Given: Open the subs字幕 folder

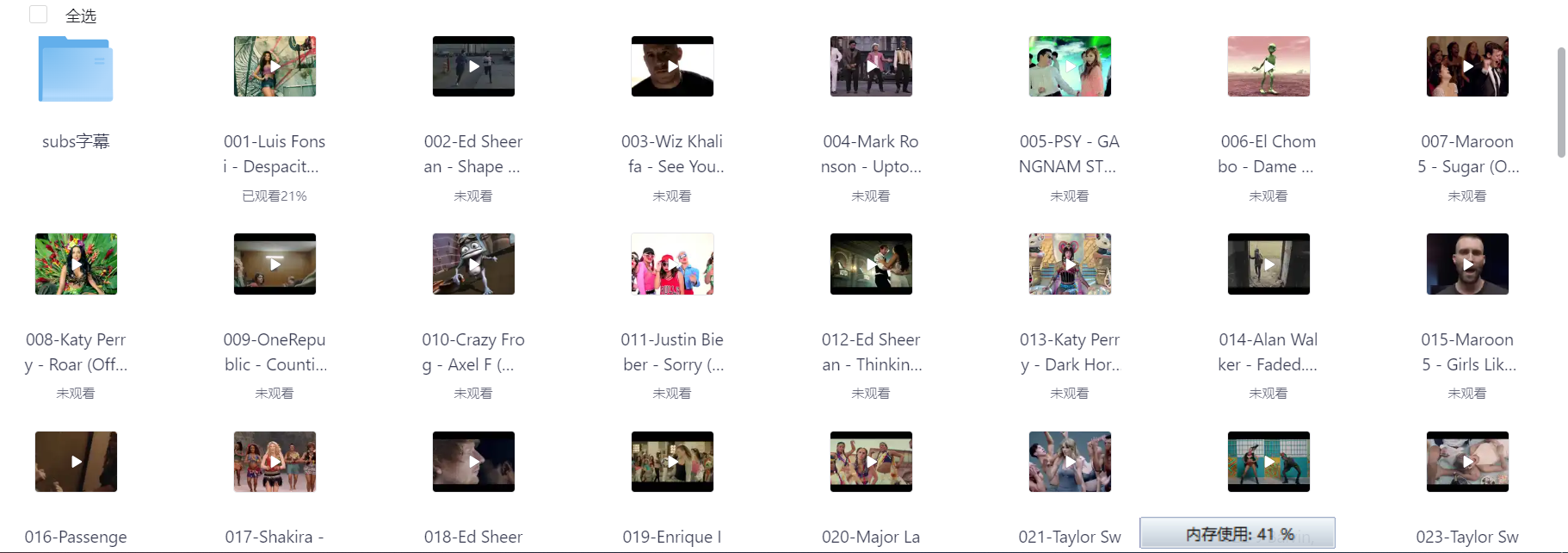Looking at the screenshot, I should pos(76,69).
